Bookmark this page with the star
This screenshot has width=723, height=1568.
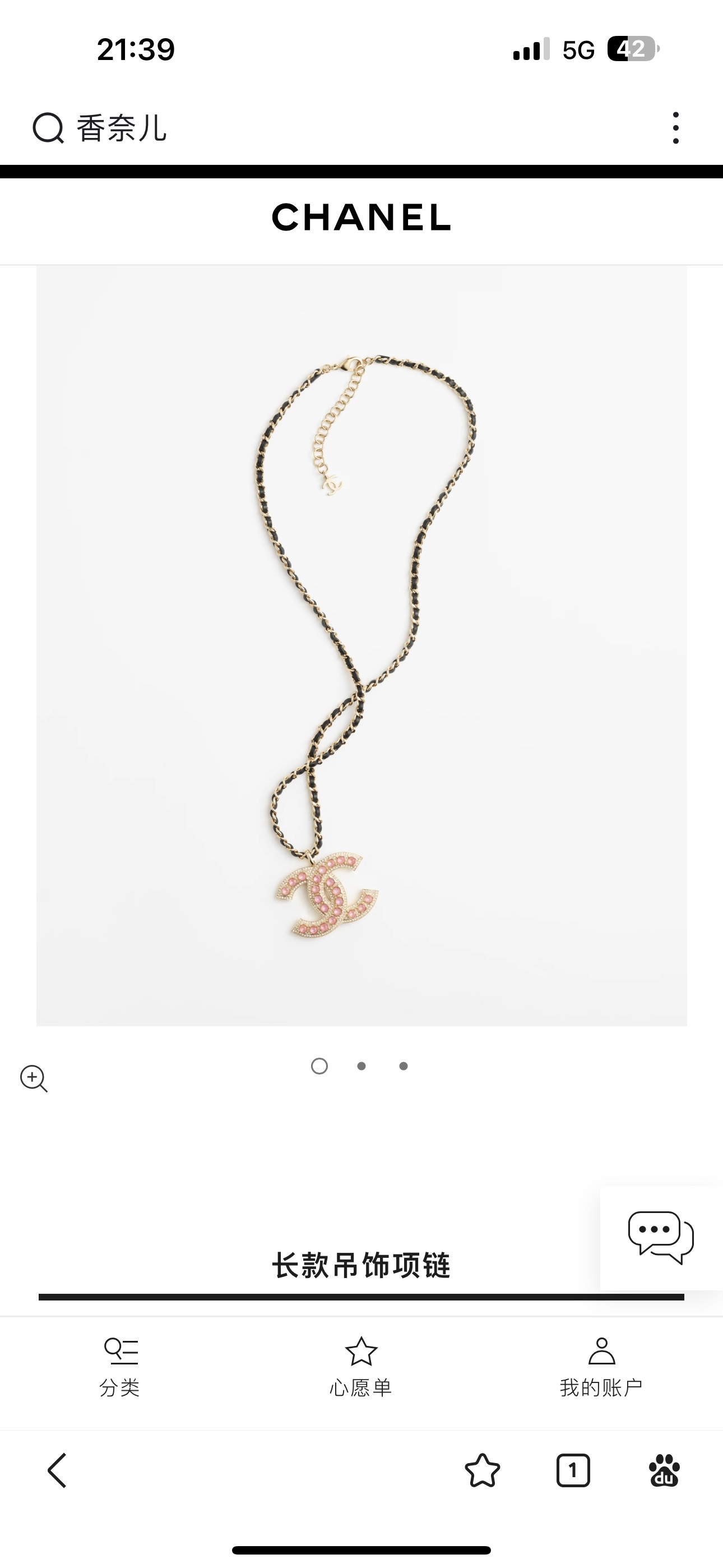tap(483, 1470)
